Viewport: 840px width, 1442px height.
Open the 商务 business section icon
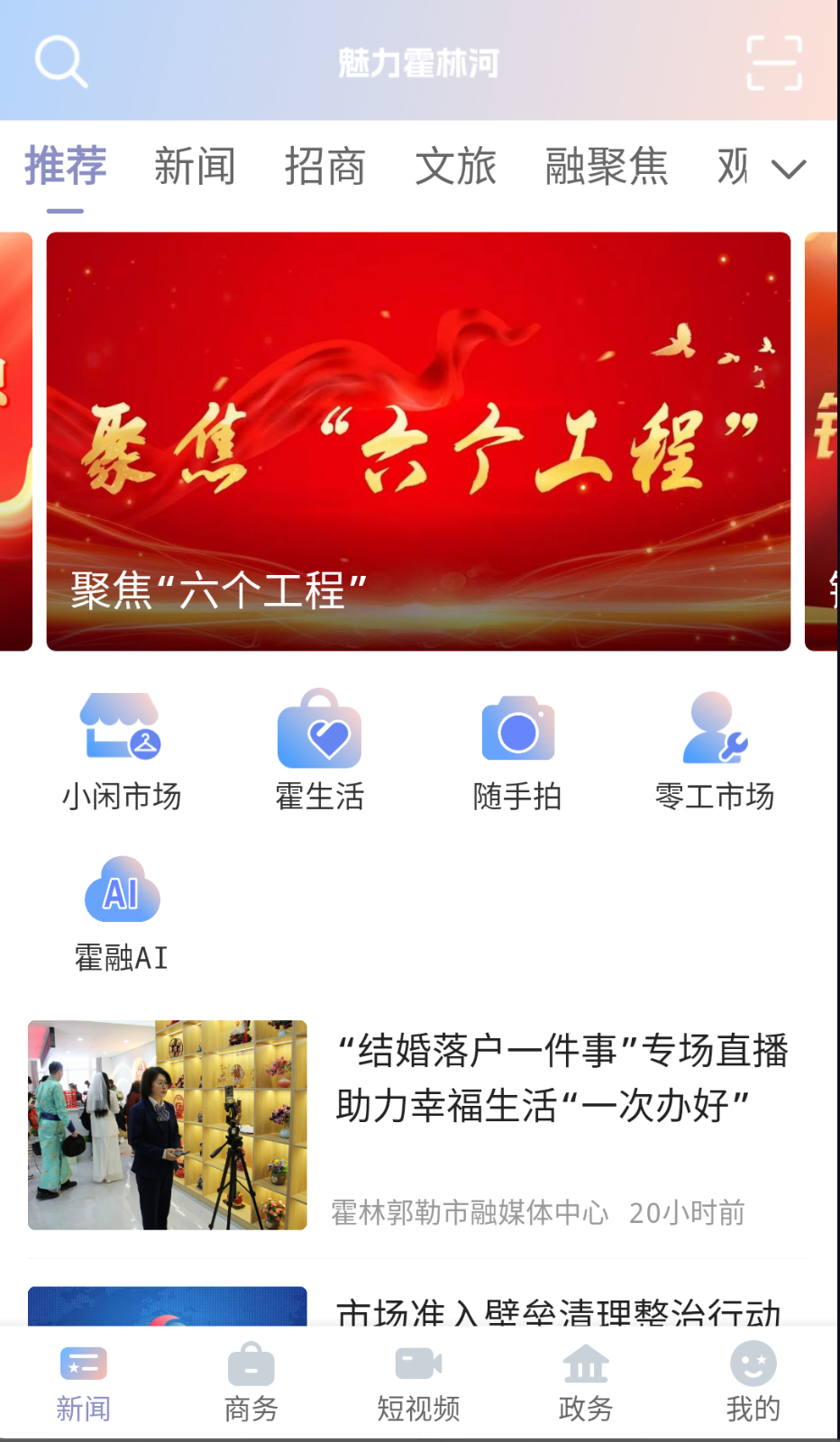pos(250,1379)
